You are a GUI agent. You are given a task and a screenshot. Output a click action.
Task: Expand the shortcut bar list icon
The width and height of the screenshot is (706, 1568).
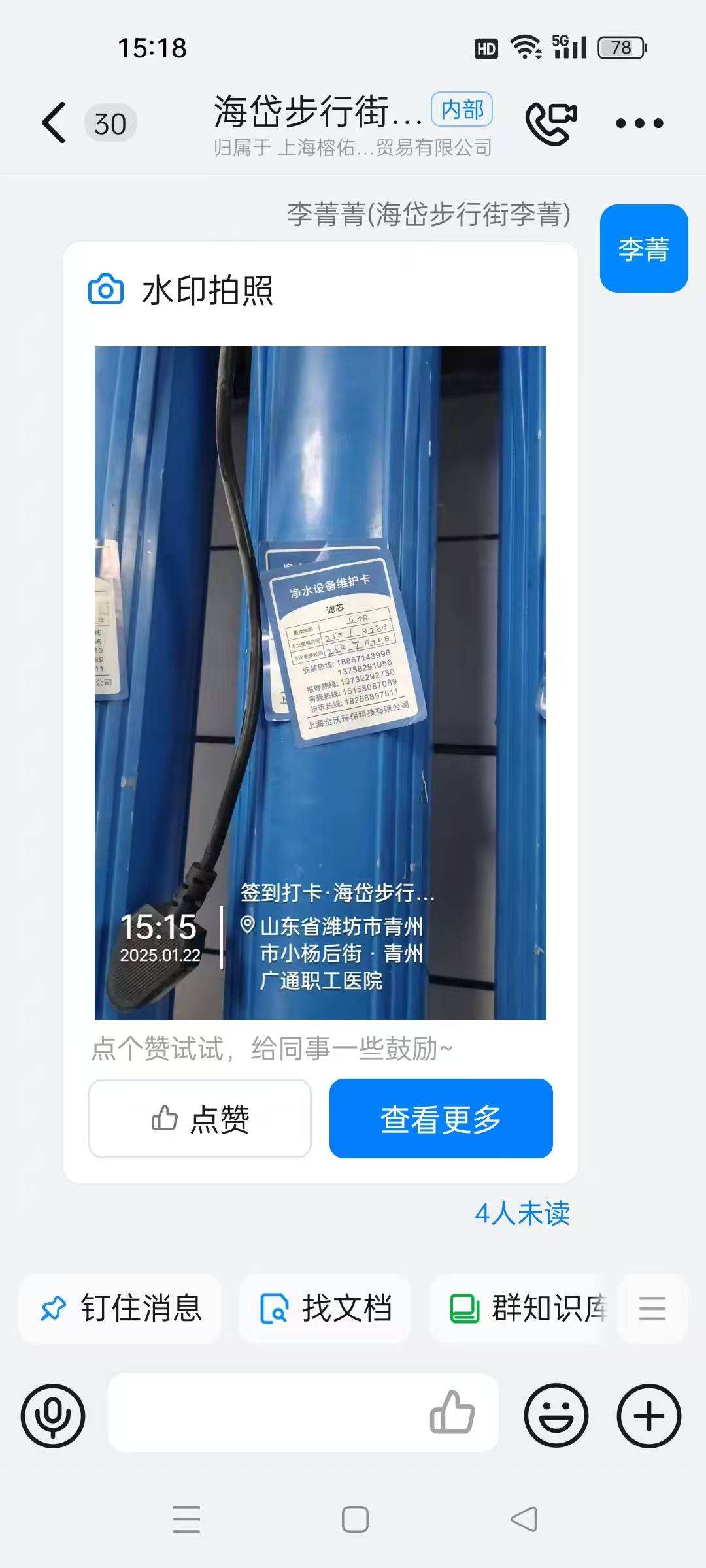652,1309
